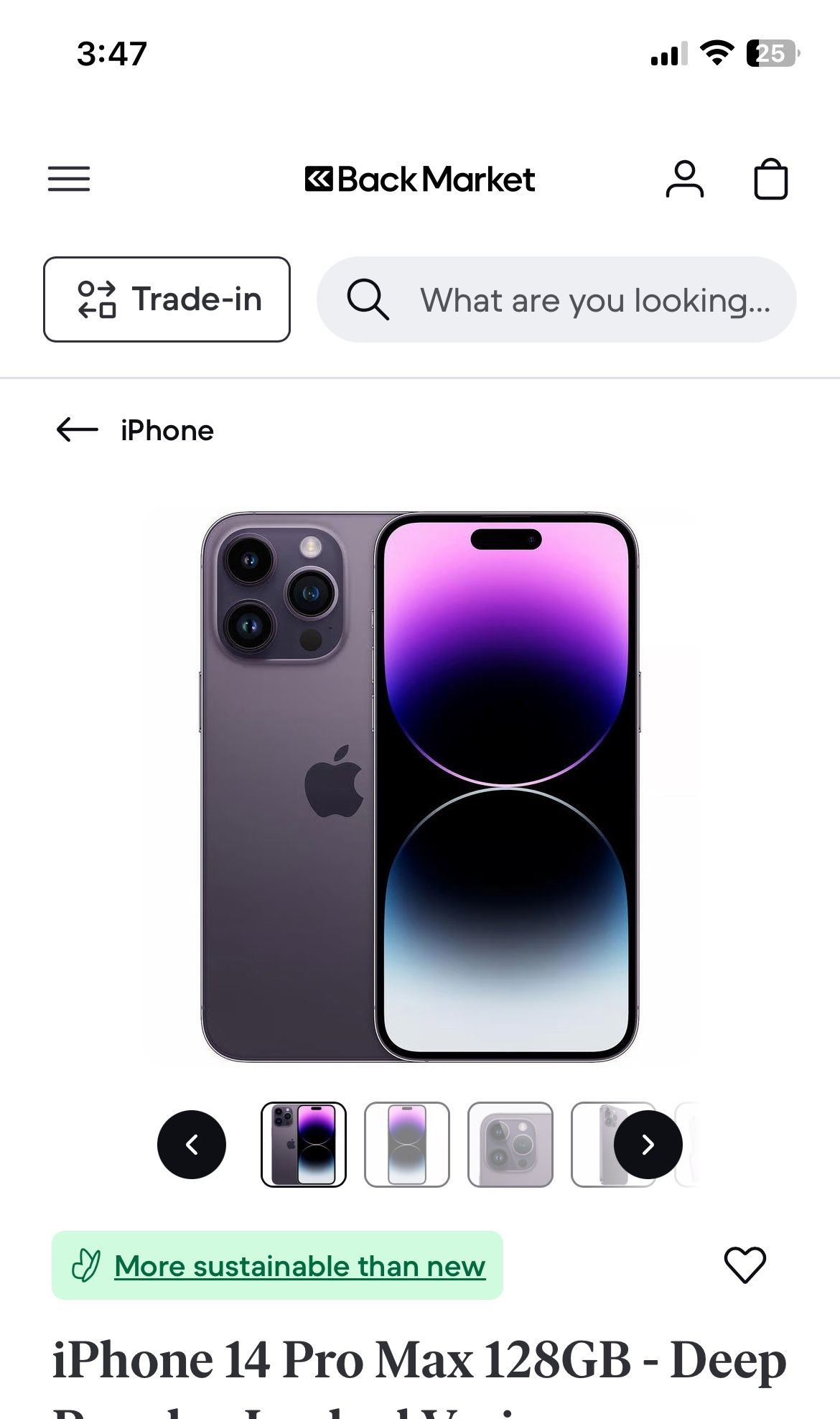Open the hamburger menu

coord(69,179)
